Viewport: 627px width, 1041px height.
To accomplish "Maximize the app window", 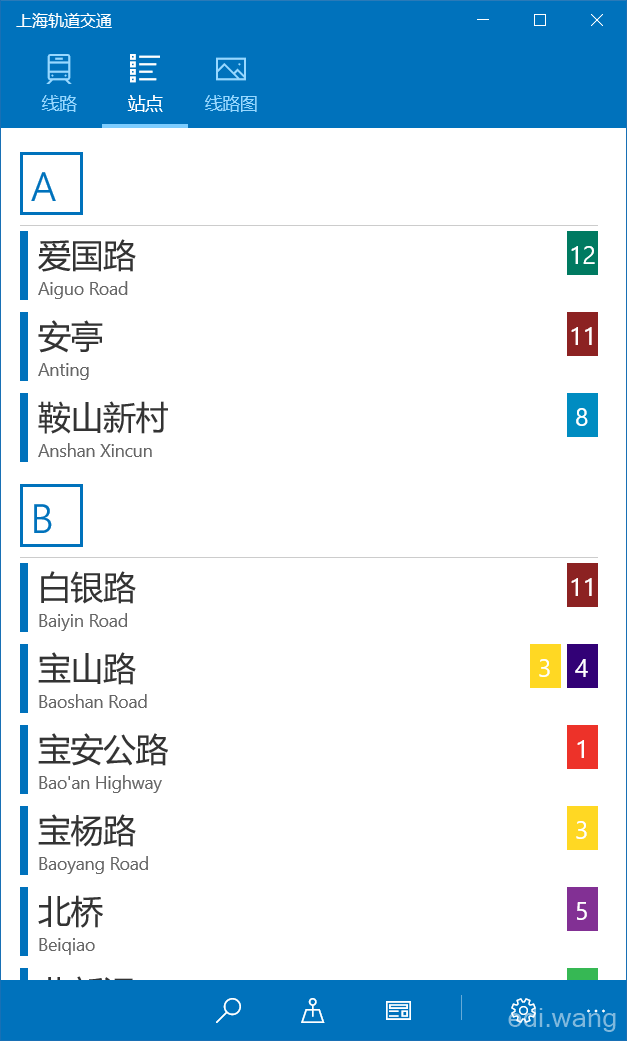I will click(x=540, y=21).
